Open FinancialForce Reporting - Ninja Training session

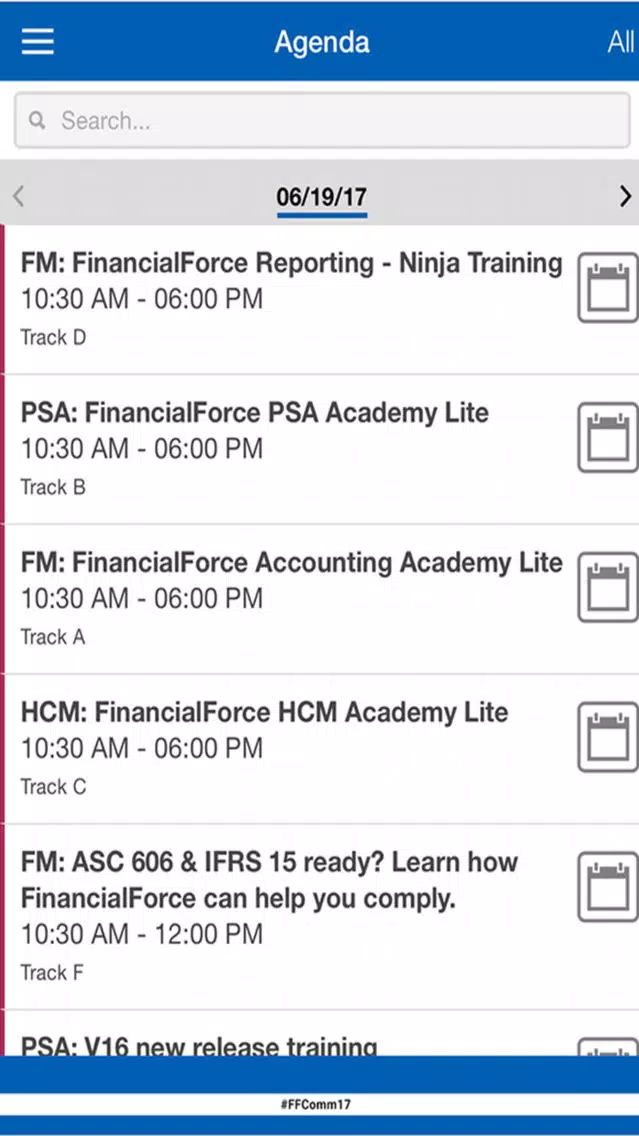coord(291,299)
